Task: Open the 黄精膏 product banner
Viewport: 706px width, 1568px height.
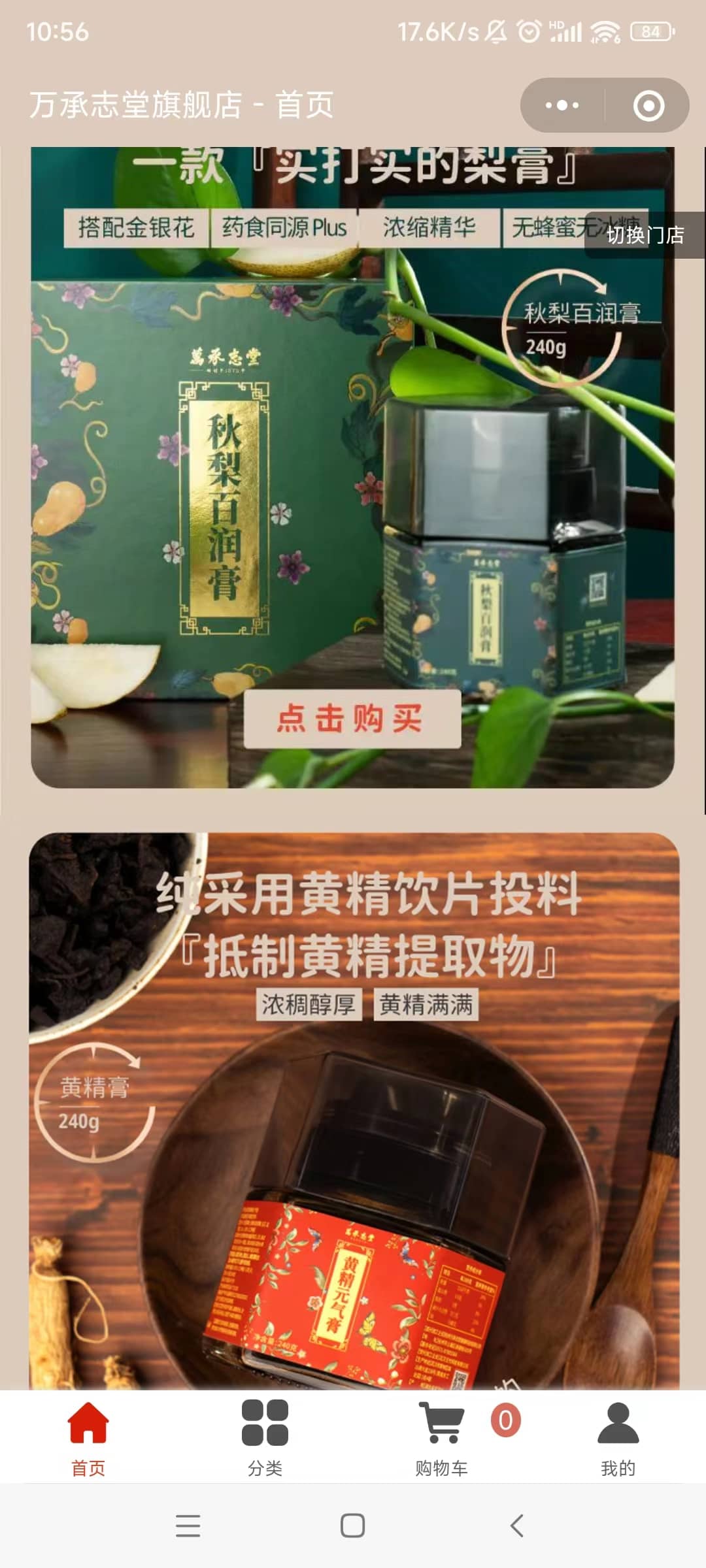Action: [353, 1111]
